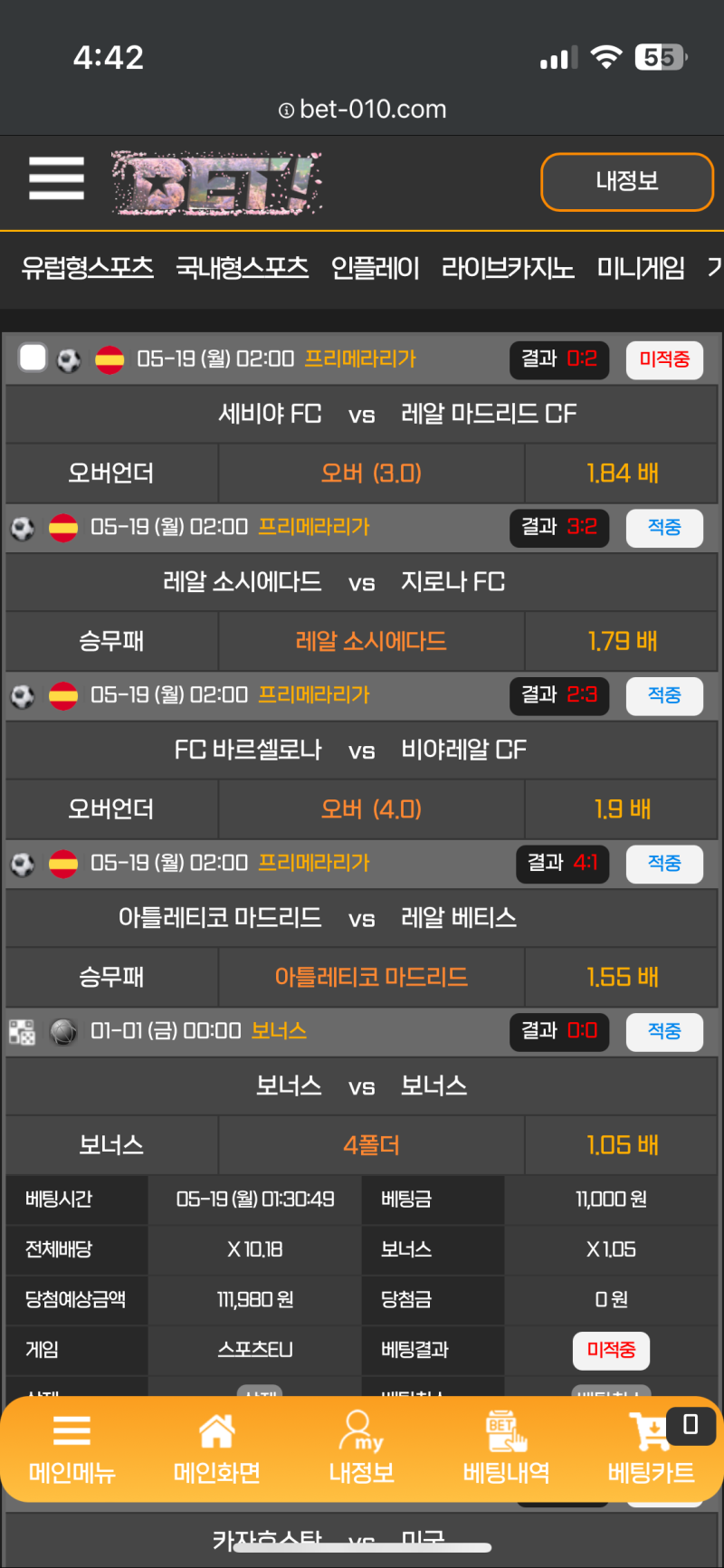
Task: Open 내정보 in the bottom bar
Action: (362, 1449)
